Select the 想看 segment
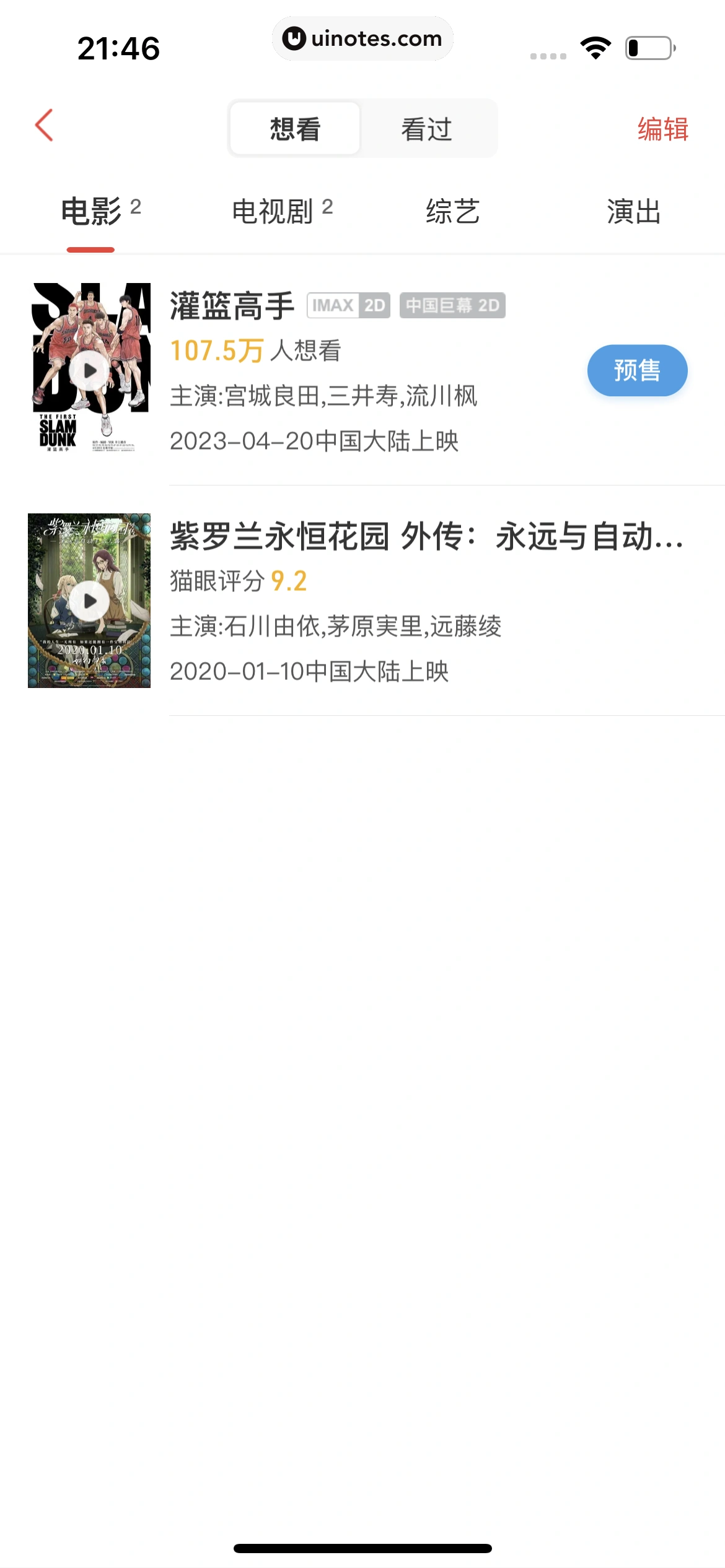The height and width of the screenshot is (1568, 725). coord(295,129)
